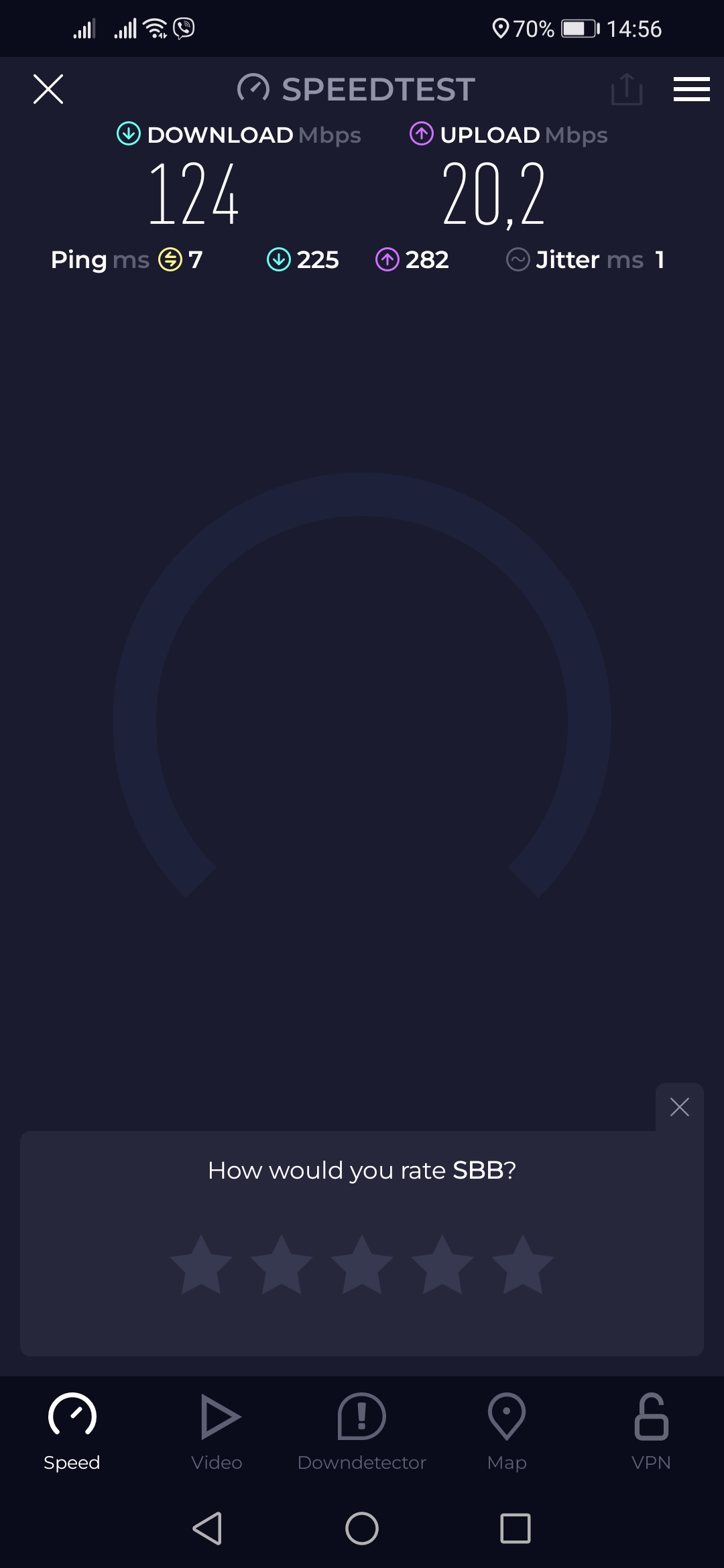Tap the system back button

pos(207,1528)
